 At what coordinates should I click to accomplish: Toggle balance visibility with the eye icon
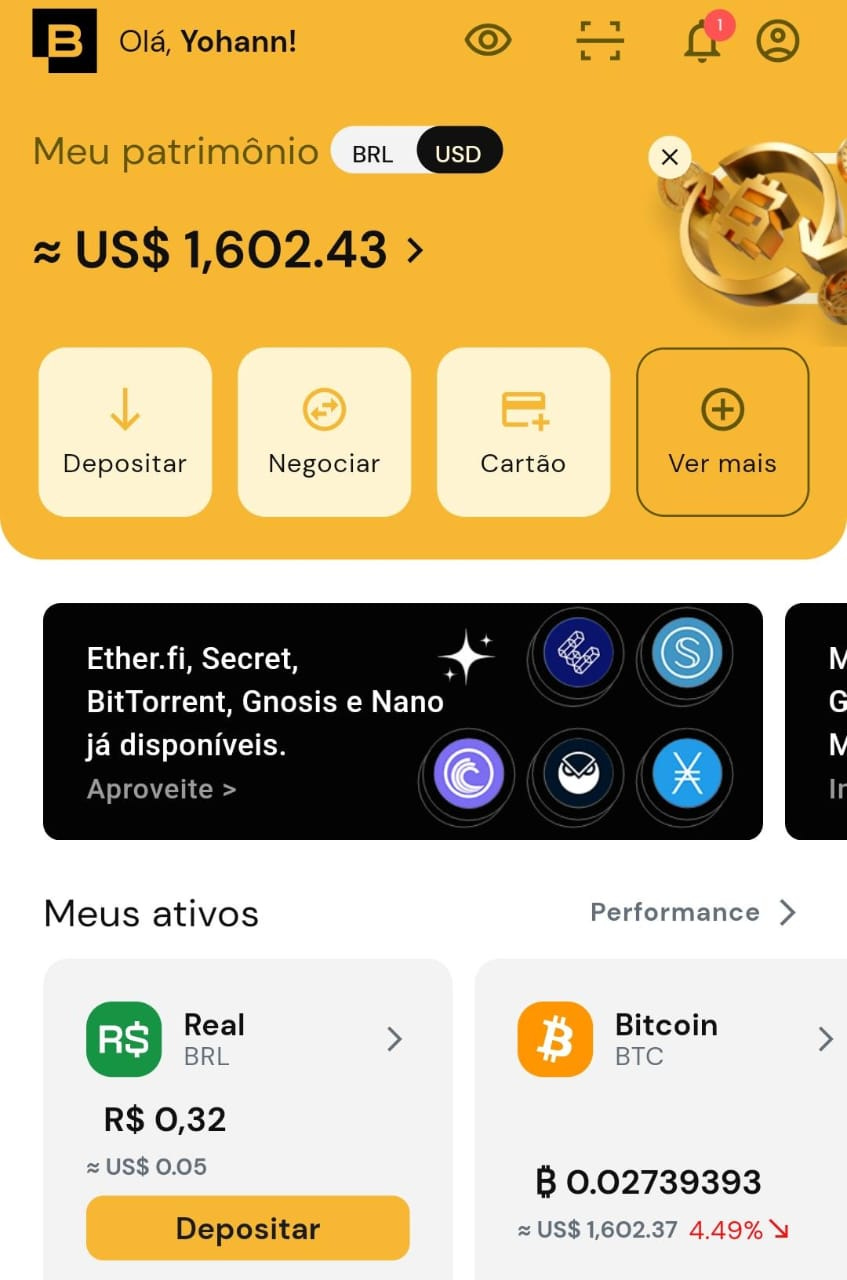click(x=488, y=41)
